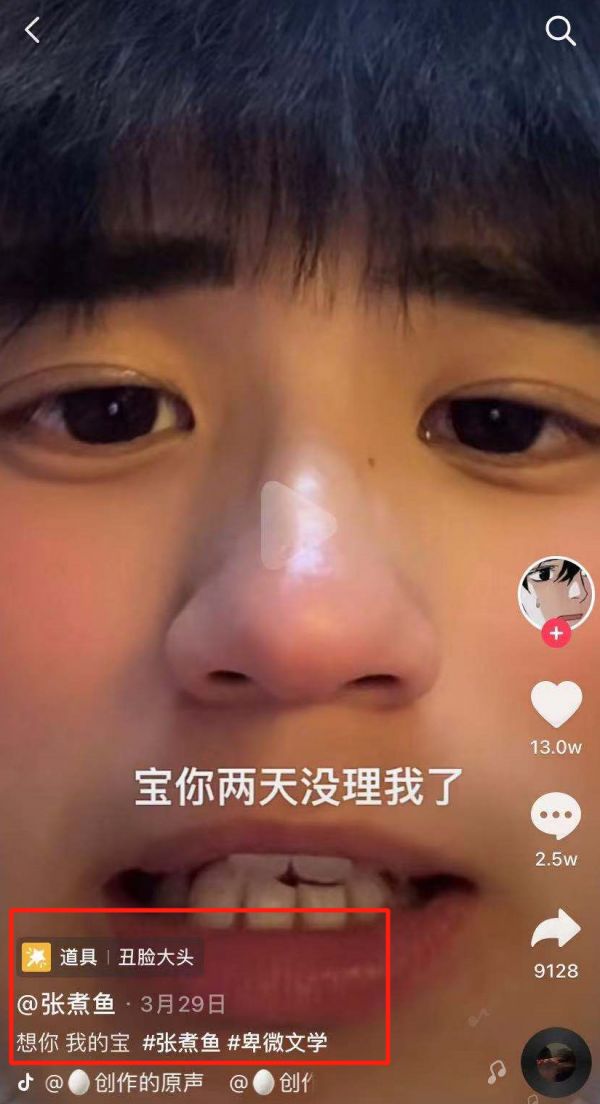Screen dimensions: 600x1104
Task: Follow the creator via the red plus badge
Action: click(556, 633)
